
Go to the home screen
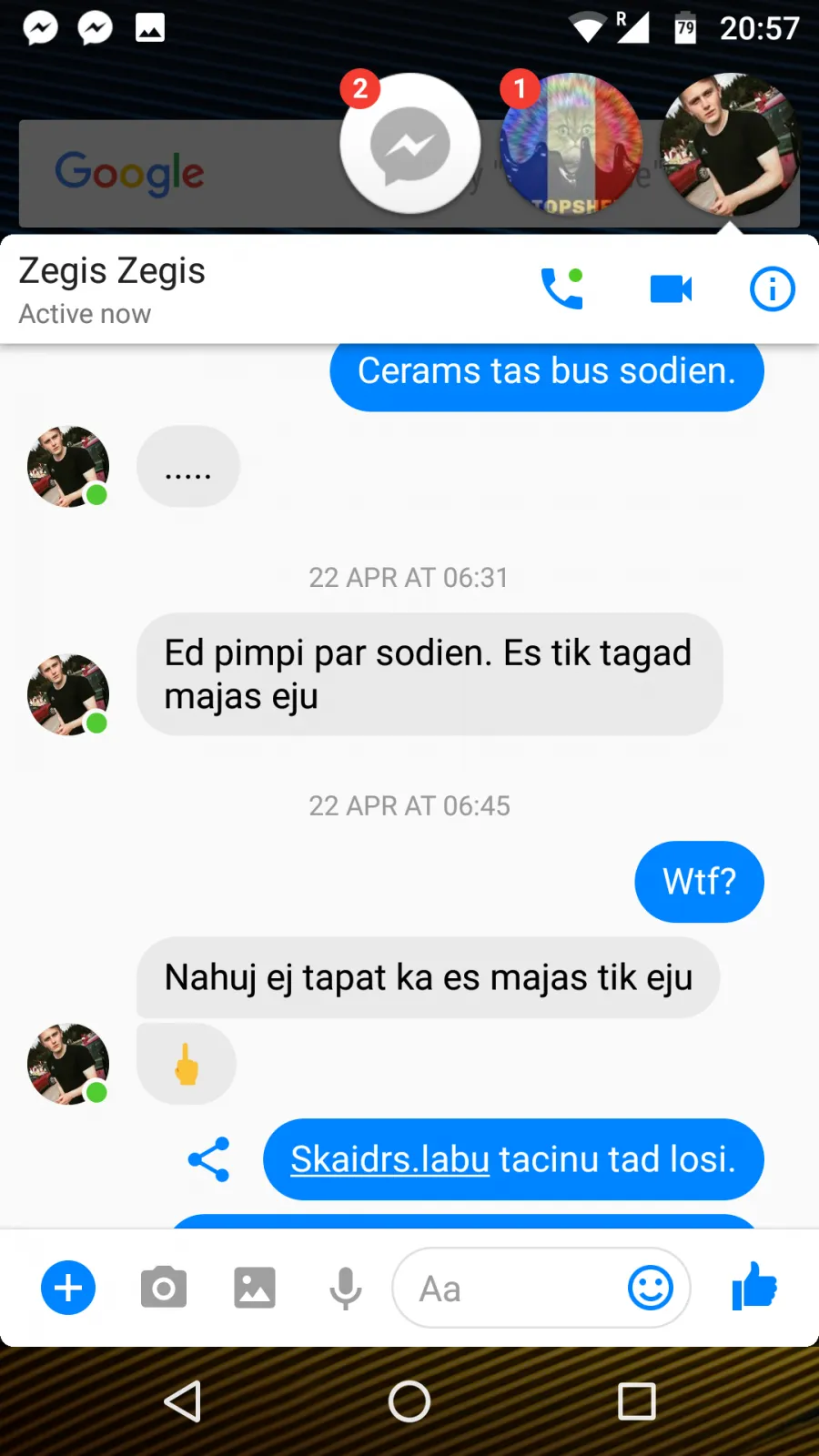(409, 1401)
